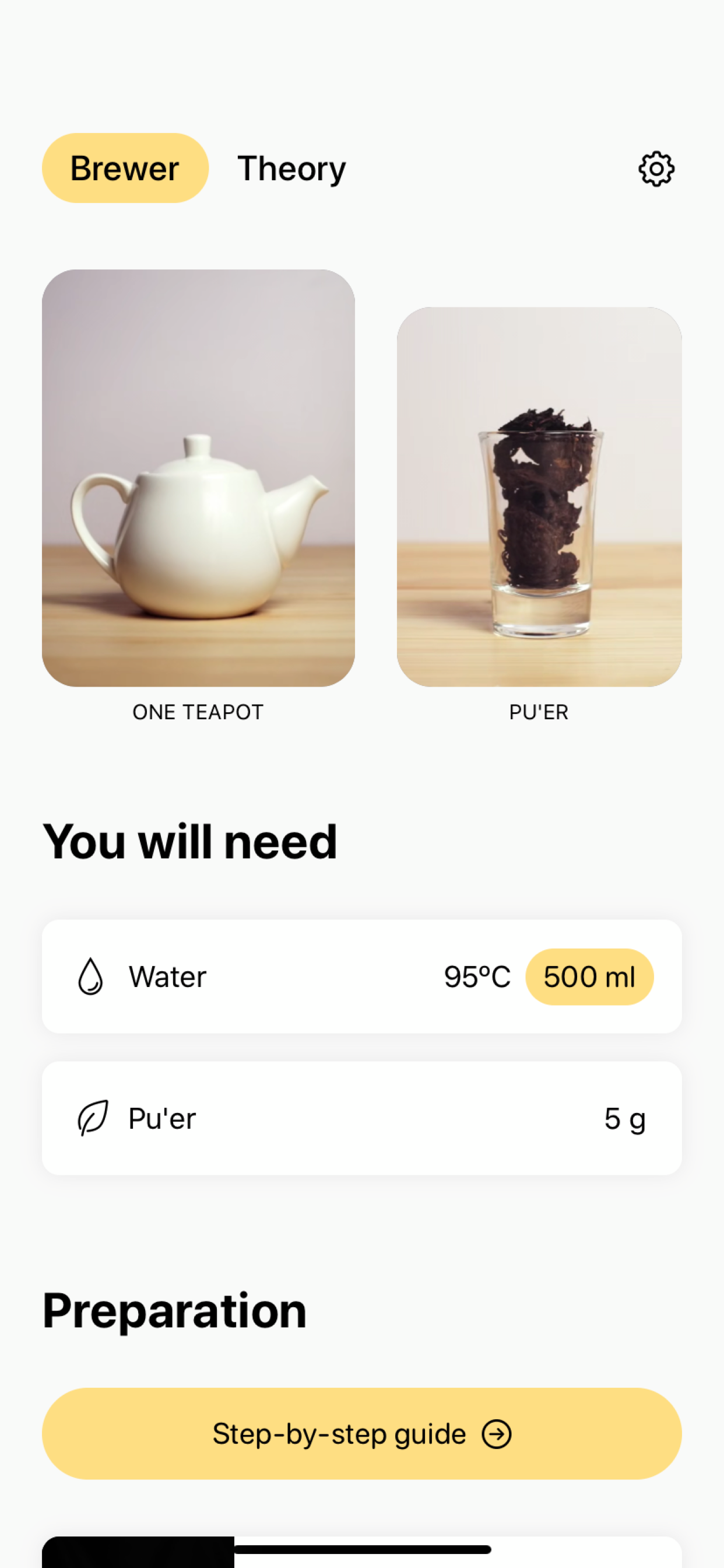Open settings via the gear icon
This screenshot has width=724, height=1568.
click(x=656, y=169)
